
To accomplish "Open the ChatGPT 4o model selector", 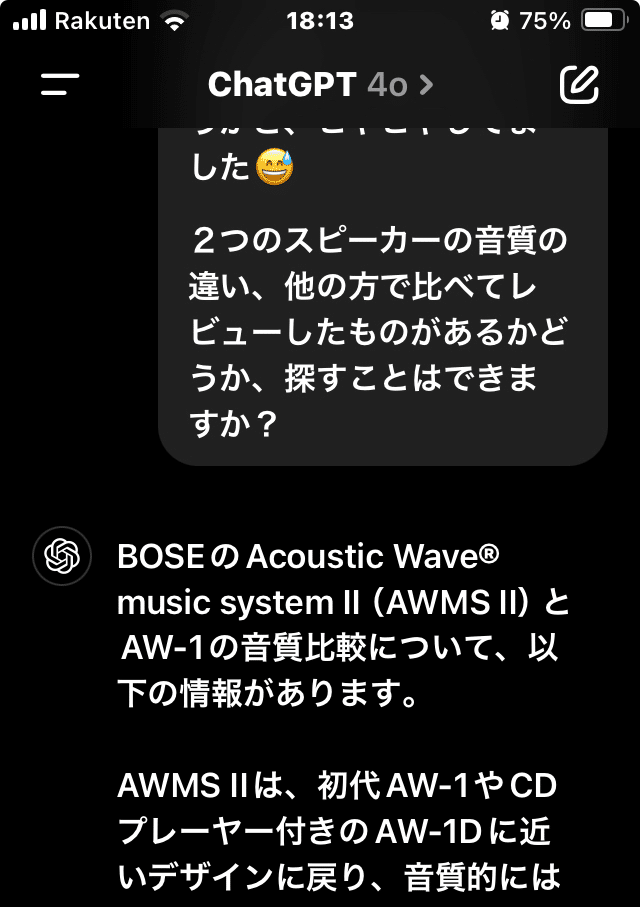I will pyautogui.click(x=320, y=85).
